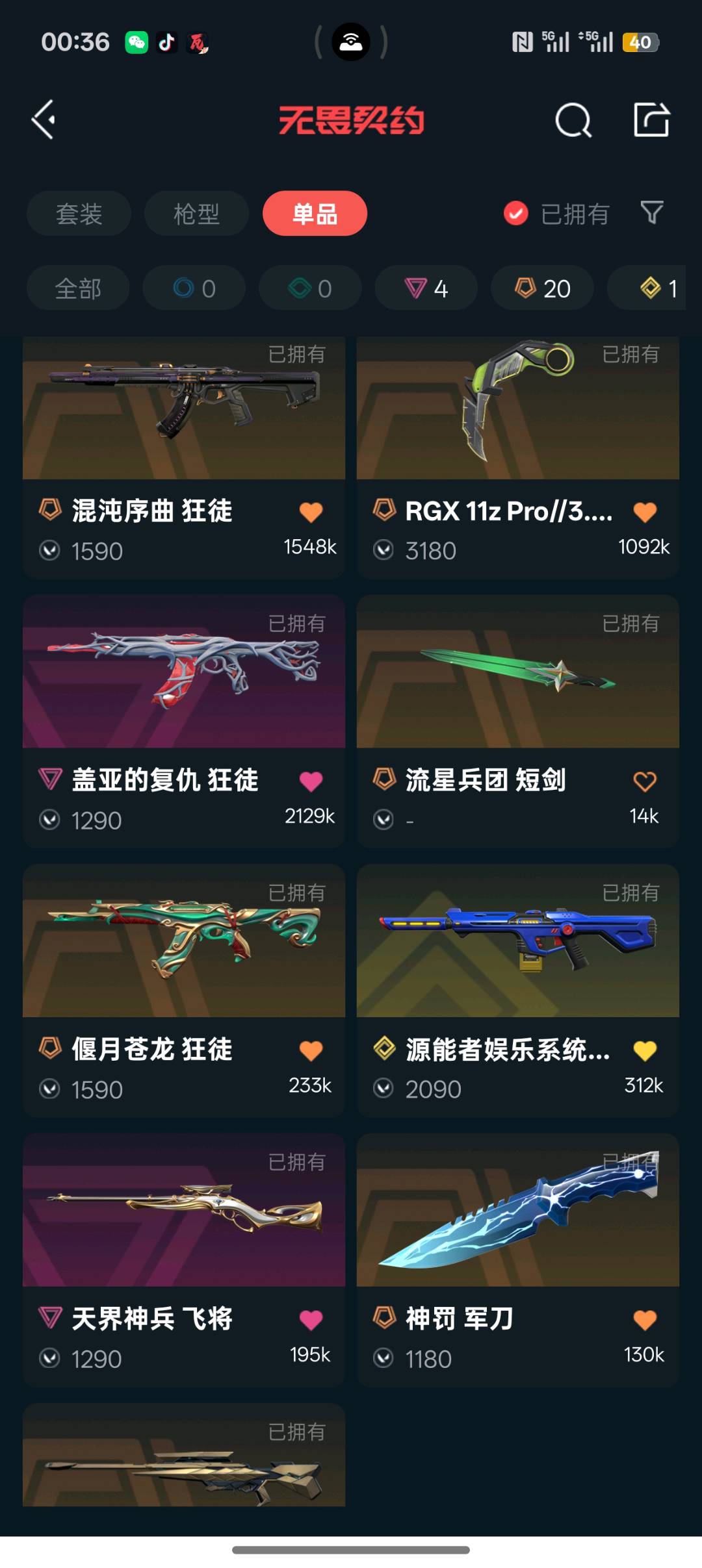Filter by the orange tier chip showing 20
Image resolution: width=702 pixels, height=1568 pixels.
click(x=542, y=288)
